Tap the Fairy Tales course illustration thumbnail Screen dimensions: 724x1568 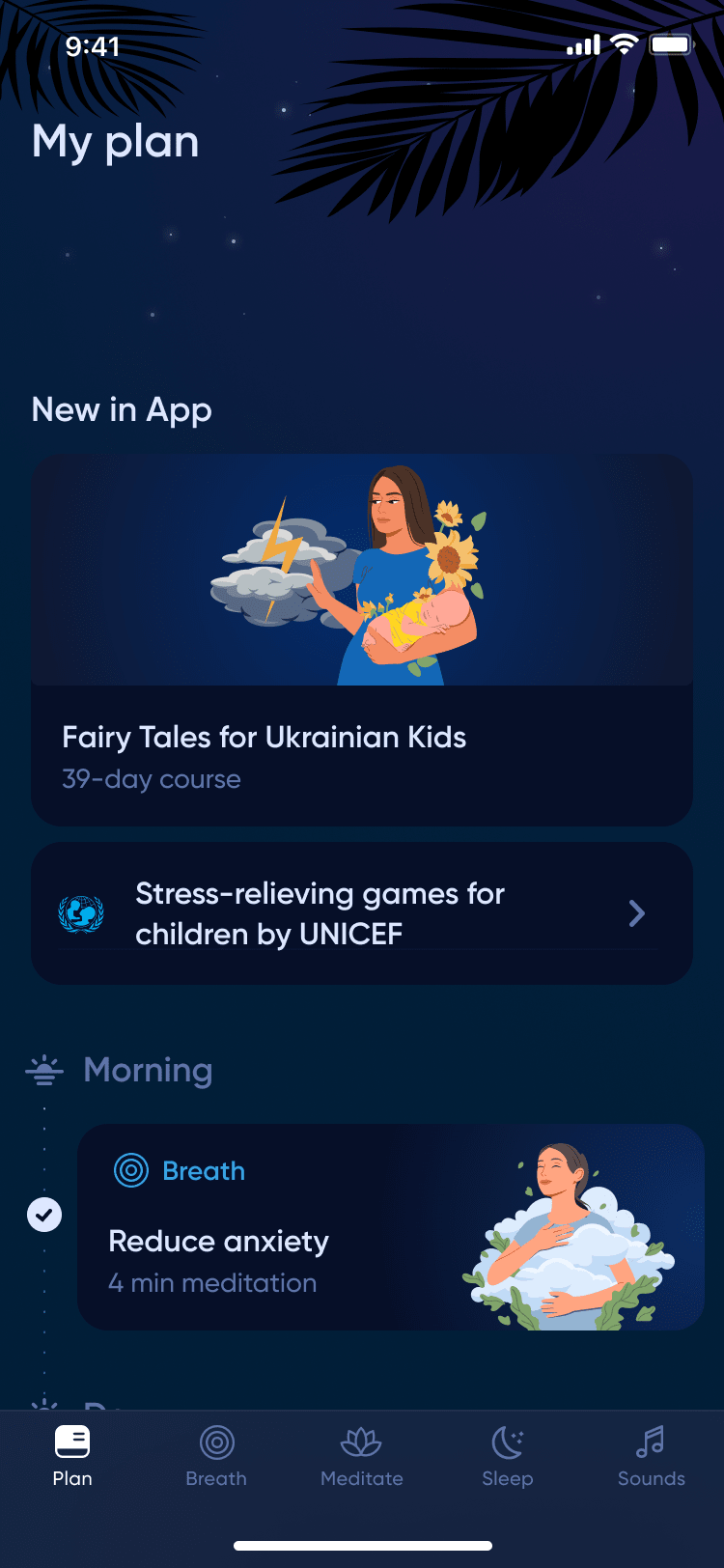click(x=362, y=571)
